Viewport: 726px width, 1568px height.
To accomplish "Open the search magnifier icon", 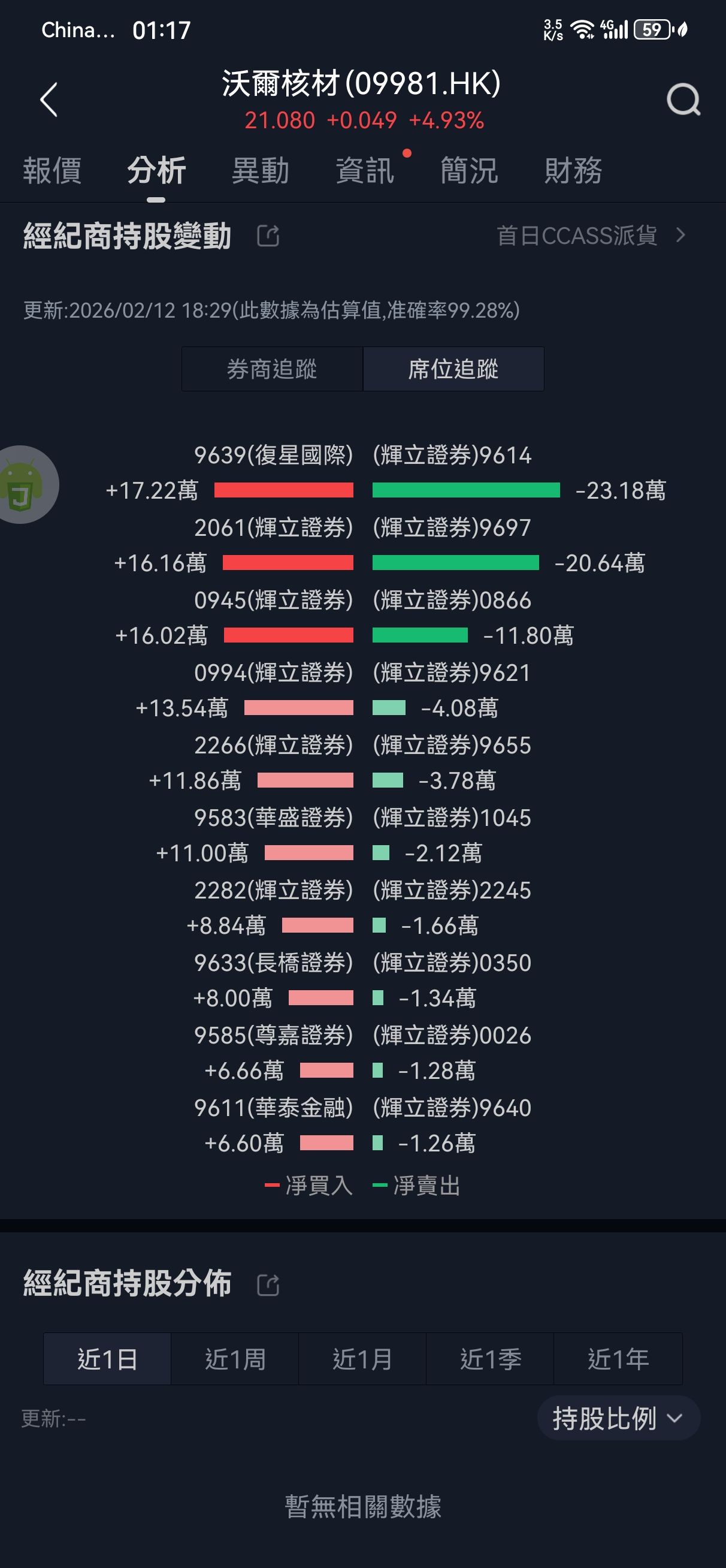I will pyautogui.click(x=683, y=99).
